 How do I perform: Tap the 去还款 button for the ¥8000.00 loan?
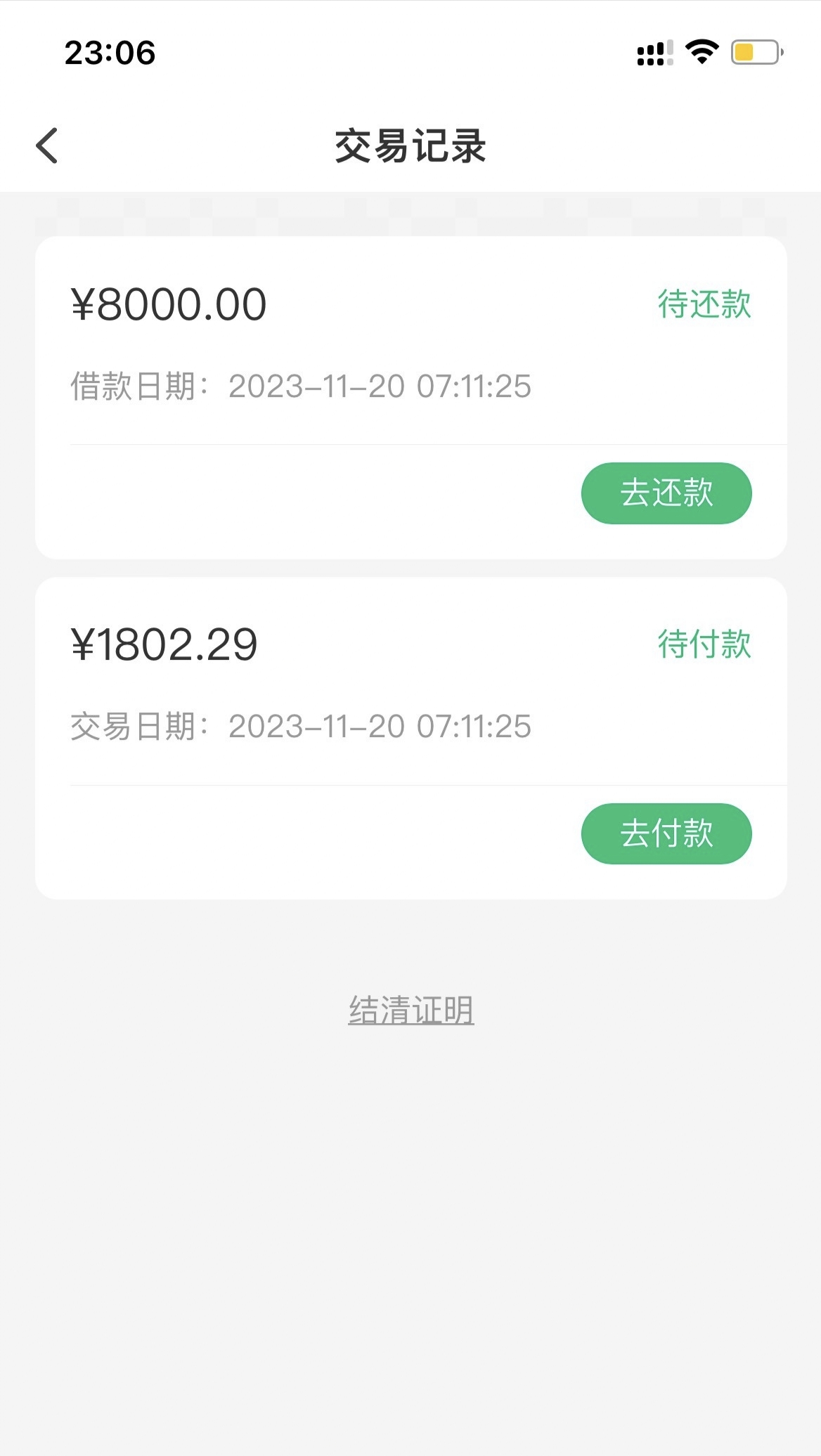[x=666, y=493]
